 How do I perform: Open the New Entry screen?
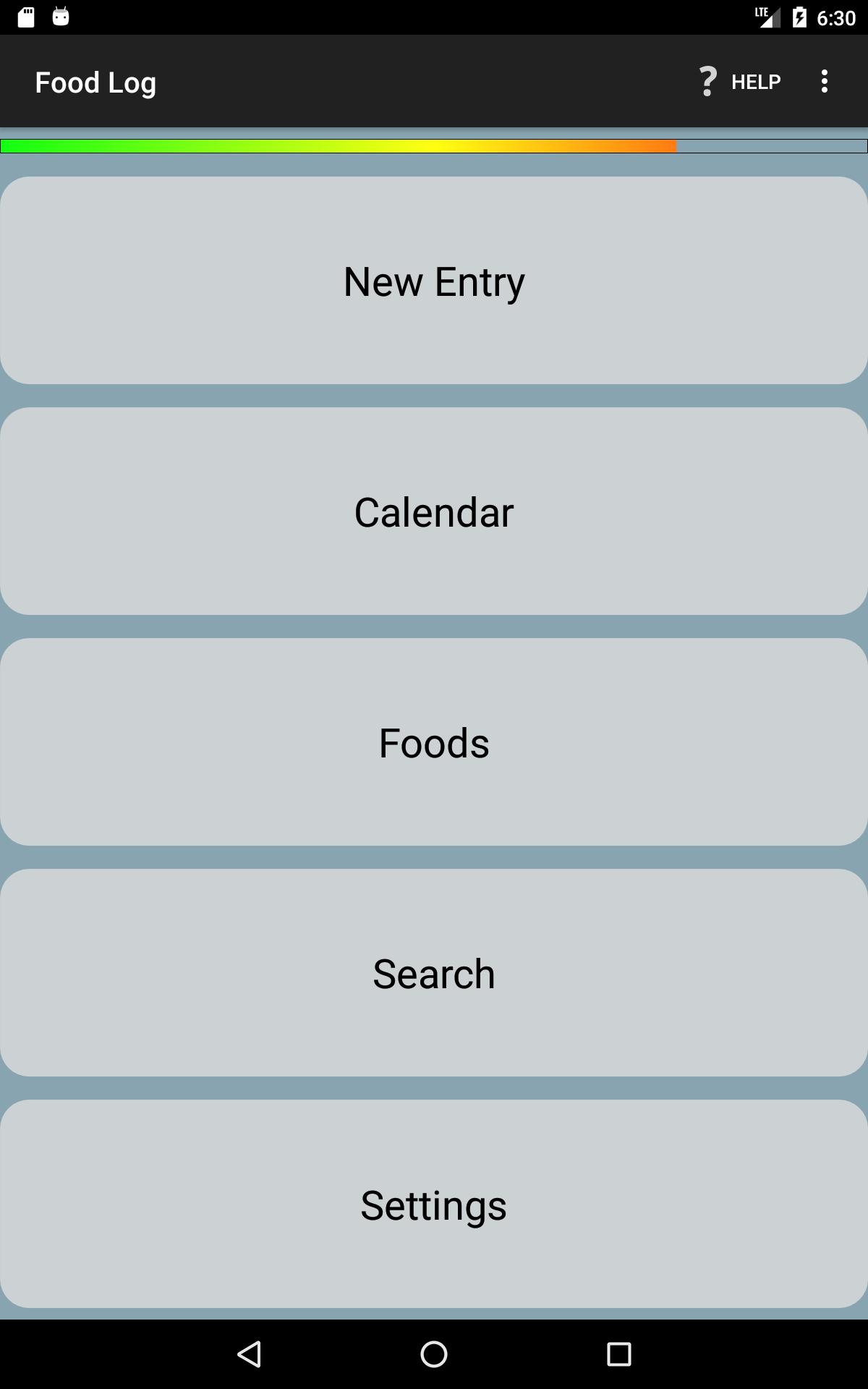coord(433,281)
